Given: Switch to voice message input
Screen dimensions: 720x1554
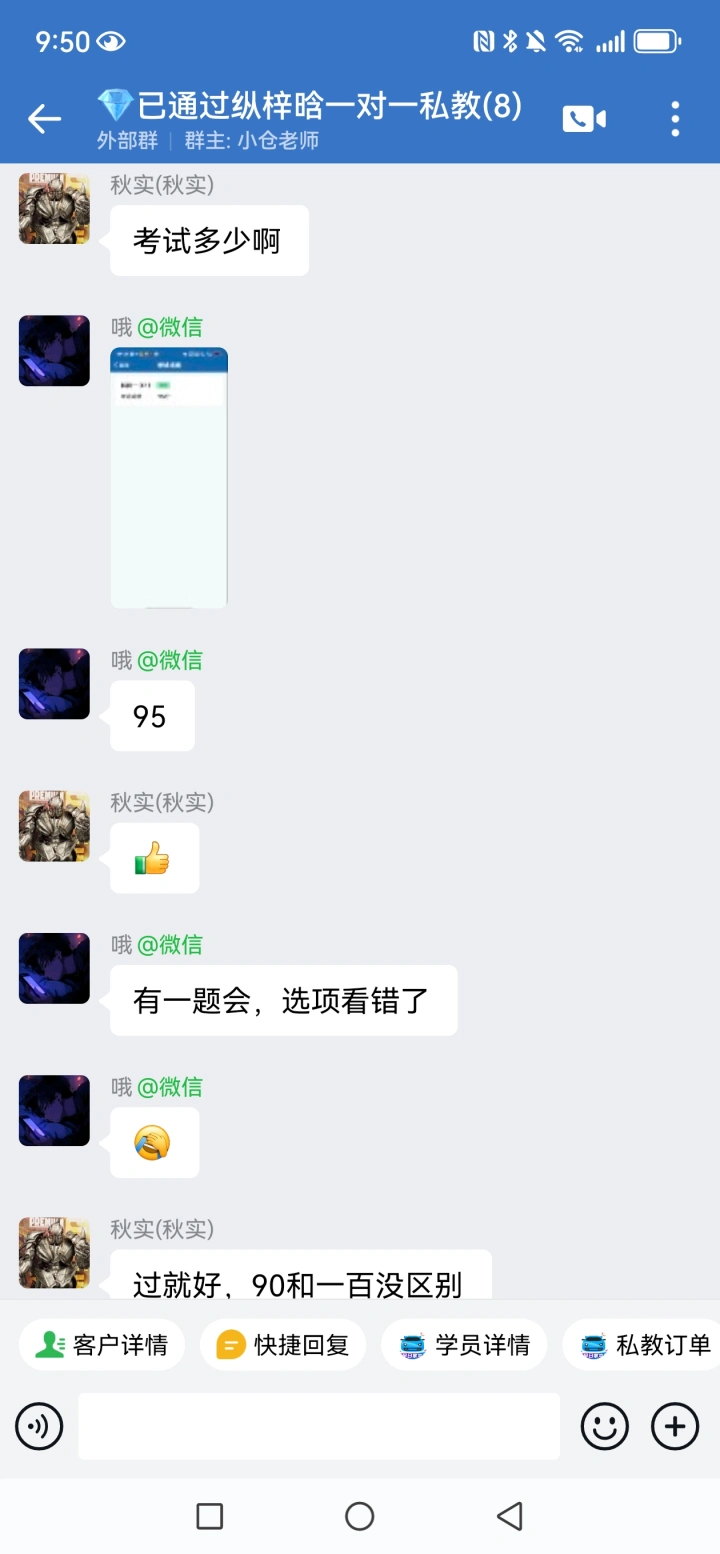Looking at the screenshot, I should 39,1426.
